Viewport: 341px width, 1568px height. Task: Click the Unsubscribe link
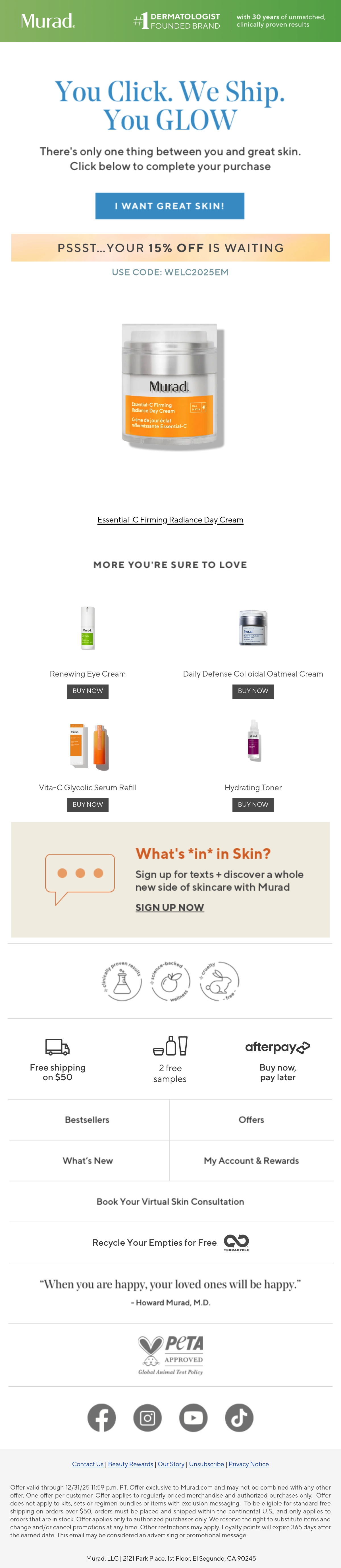click(x=206, y=1464)
